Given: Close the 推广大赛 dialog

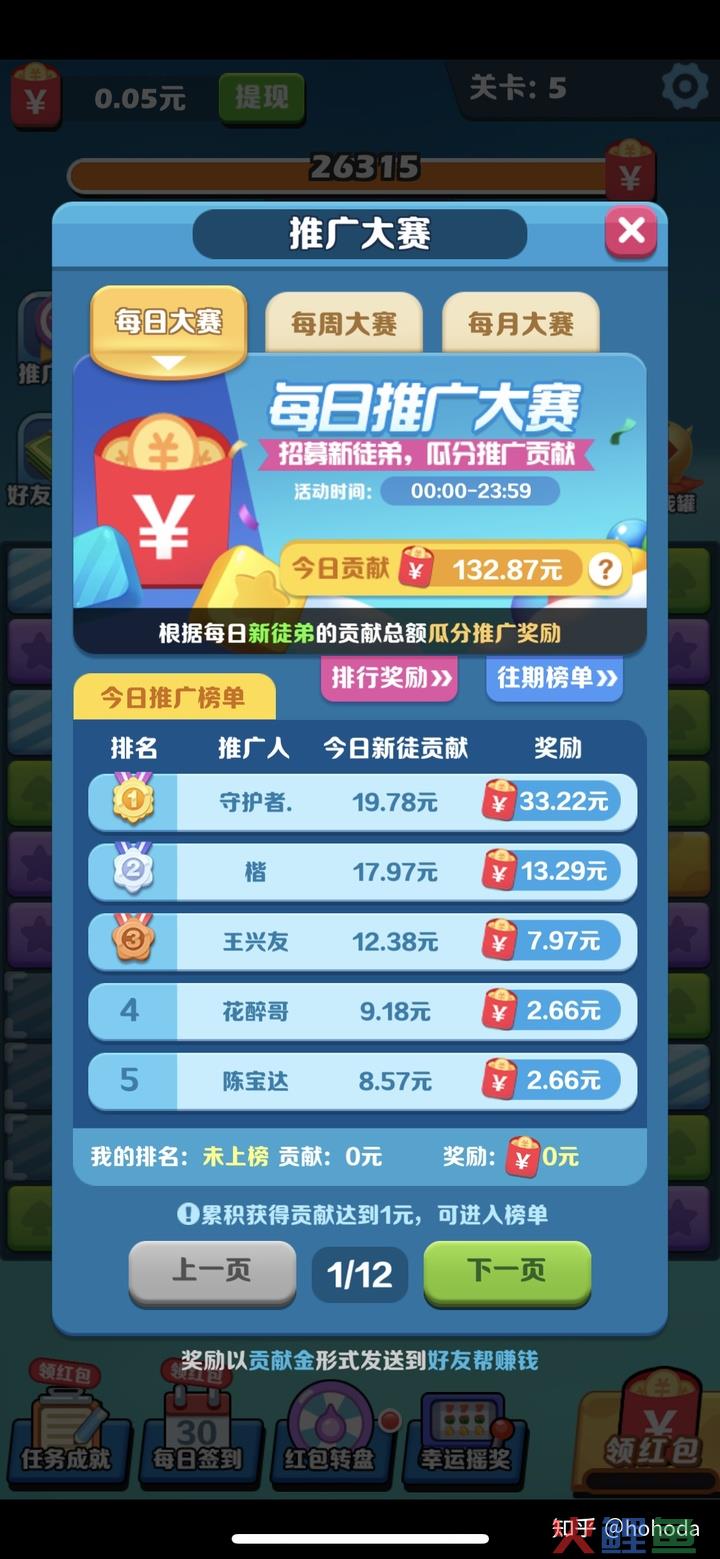Looking at the screenshot, I should point(631,232).
